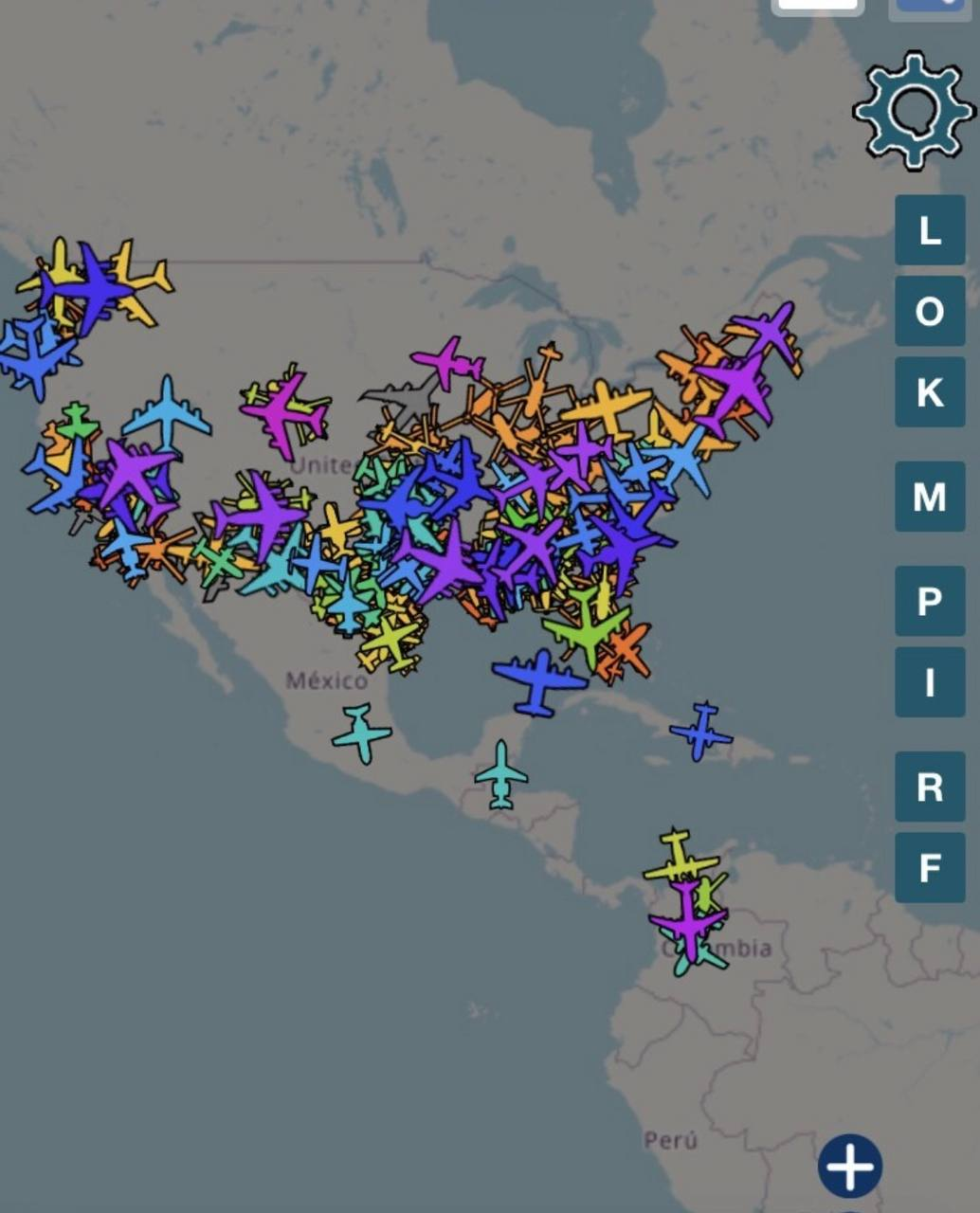
Task: Toggle the L map button
Action: coord(930,230)
